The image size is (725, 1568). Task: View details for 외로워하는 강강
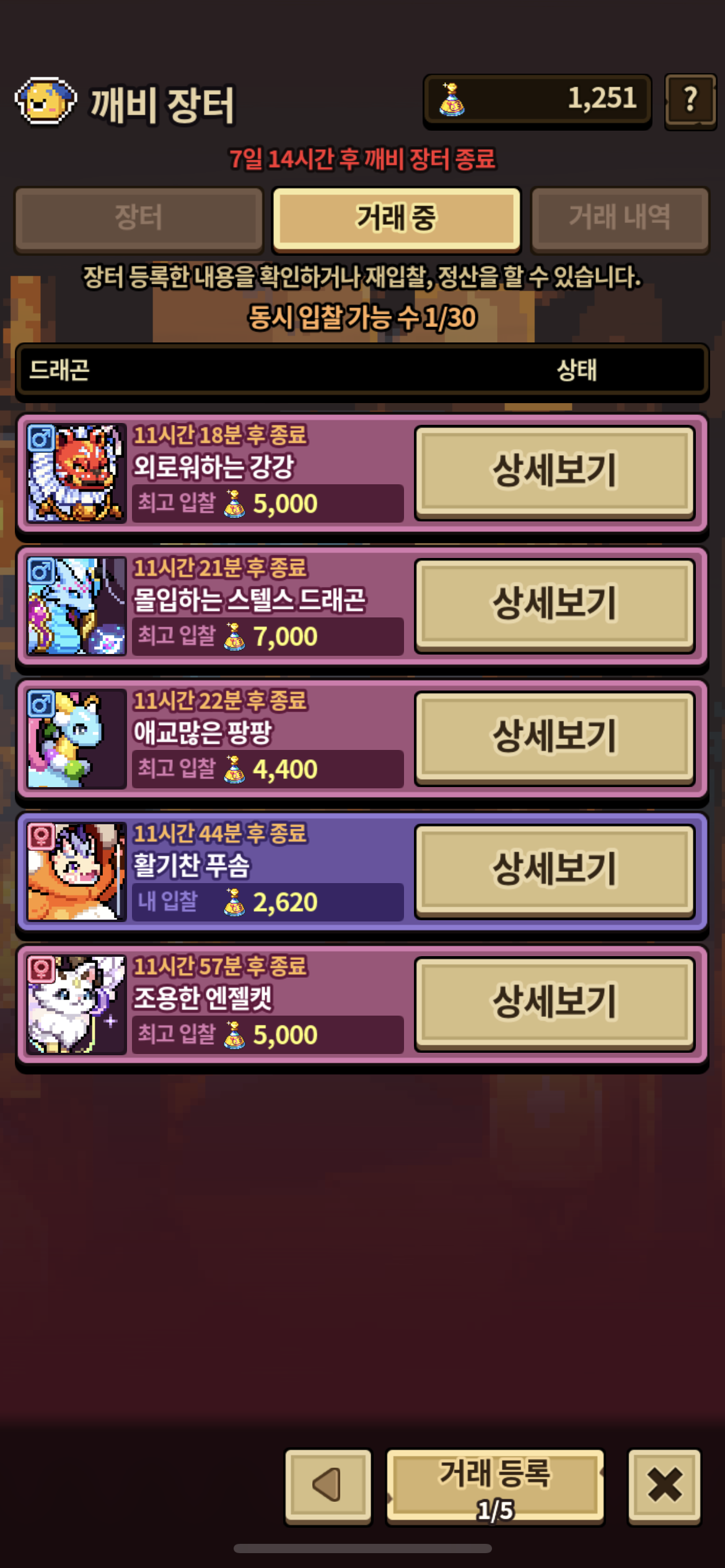(555, 472)
